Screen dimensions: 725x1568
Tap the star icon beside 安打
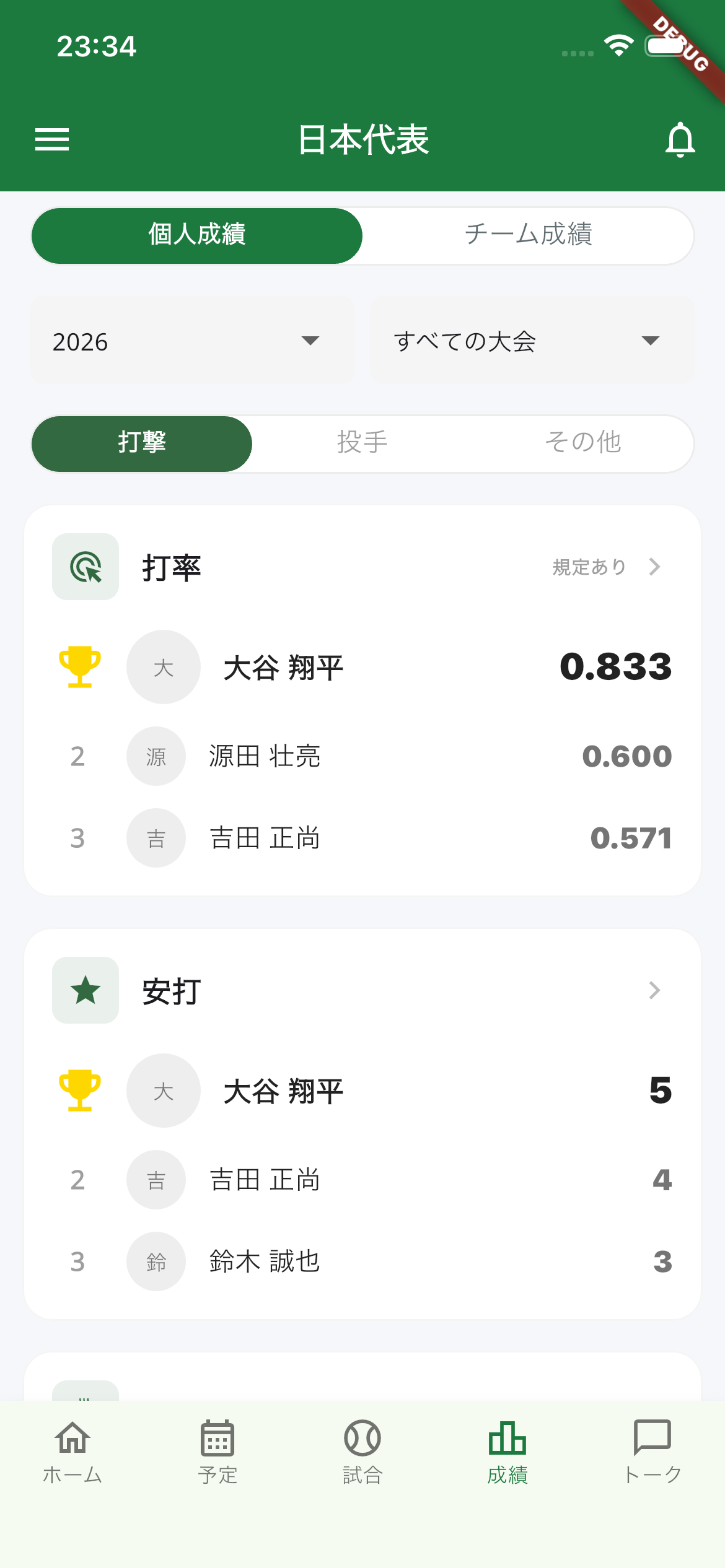86,990
